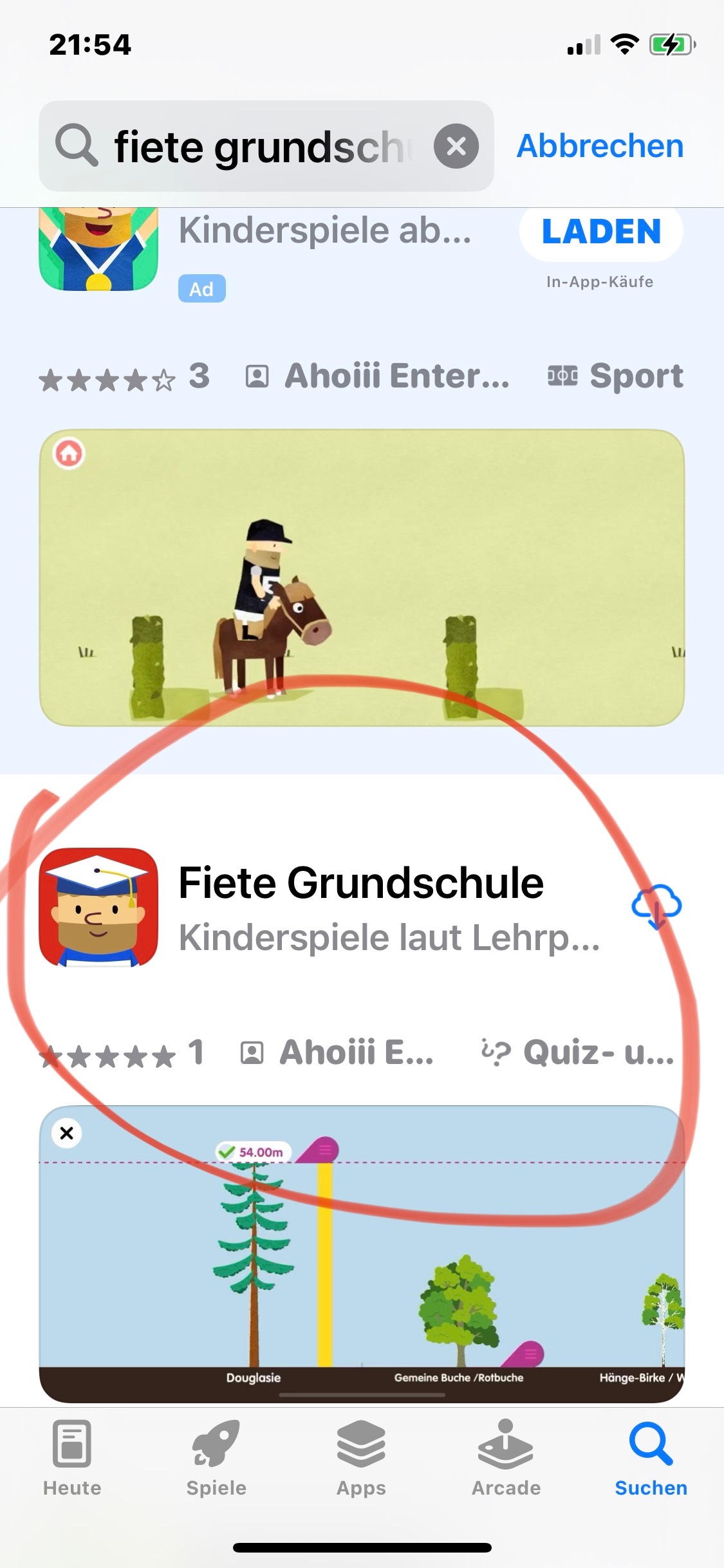Clear the search text field

pos(456,147)
